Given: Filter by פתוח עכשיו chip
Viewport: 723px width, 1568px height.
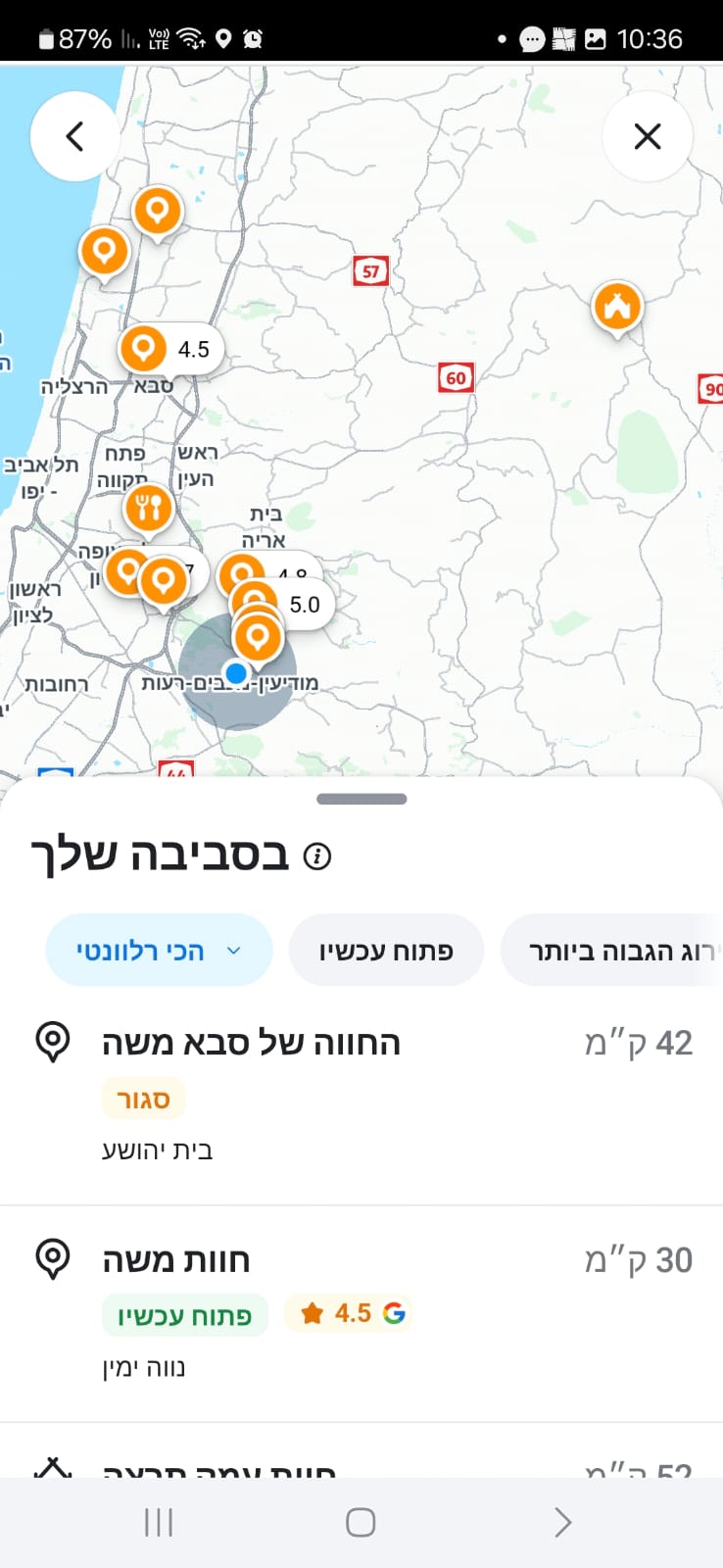Looking at the screenshot, I should coord(386,951).
